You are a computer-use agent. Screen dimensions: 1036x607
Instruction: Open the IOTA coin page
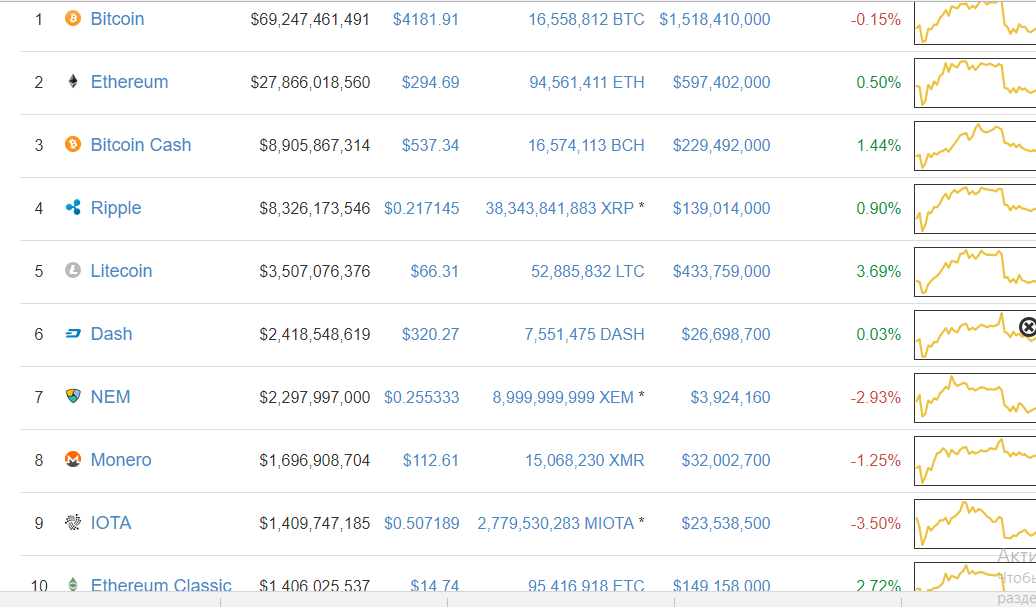[111, 523]
